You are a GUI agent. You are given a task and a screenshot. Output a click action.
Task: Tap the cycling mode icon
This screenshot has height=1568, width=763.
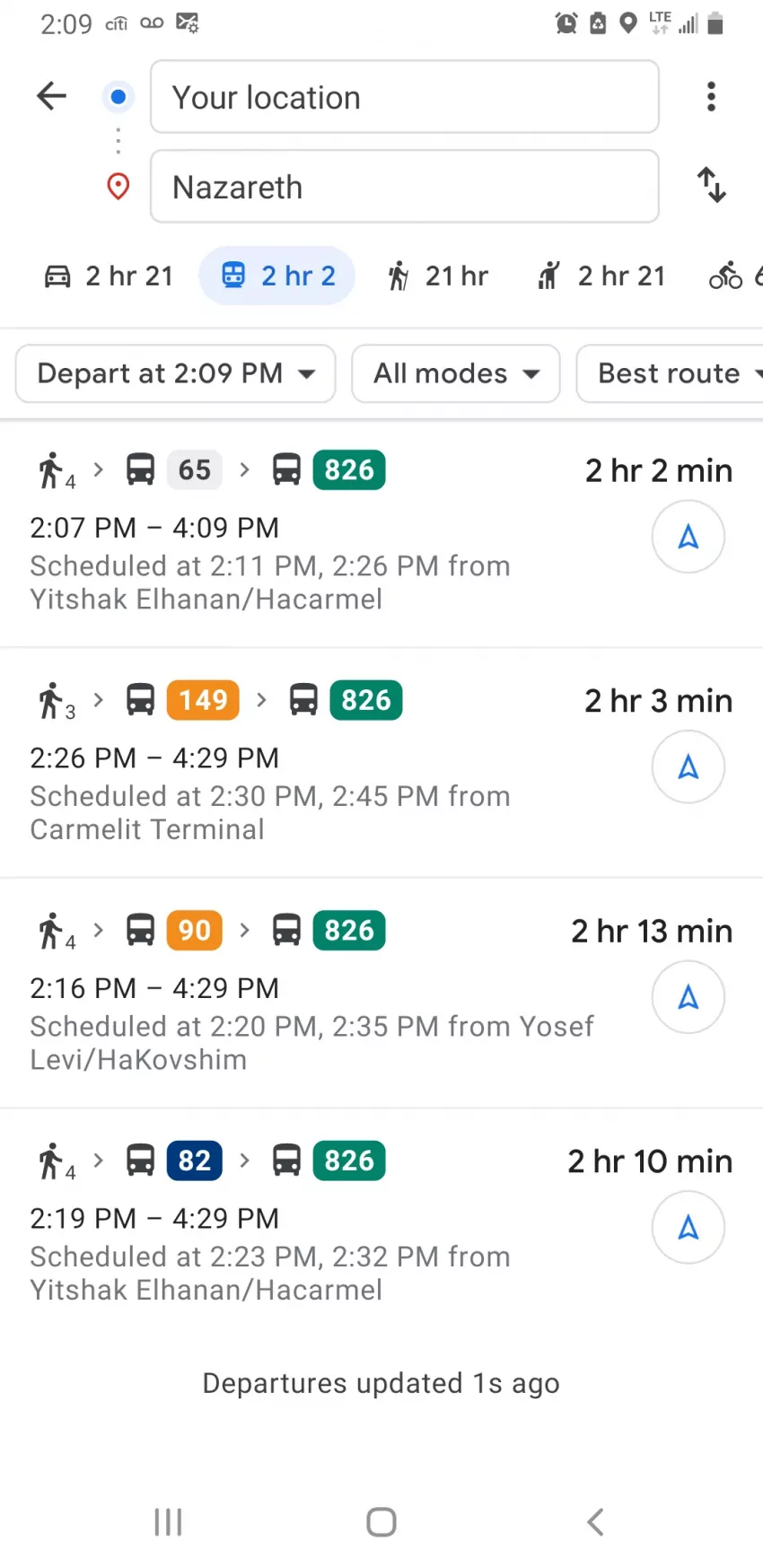pyautogui.click(x=727, y=276)
